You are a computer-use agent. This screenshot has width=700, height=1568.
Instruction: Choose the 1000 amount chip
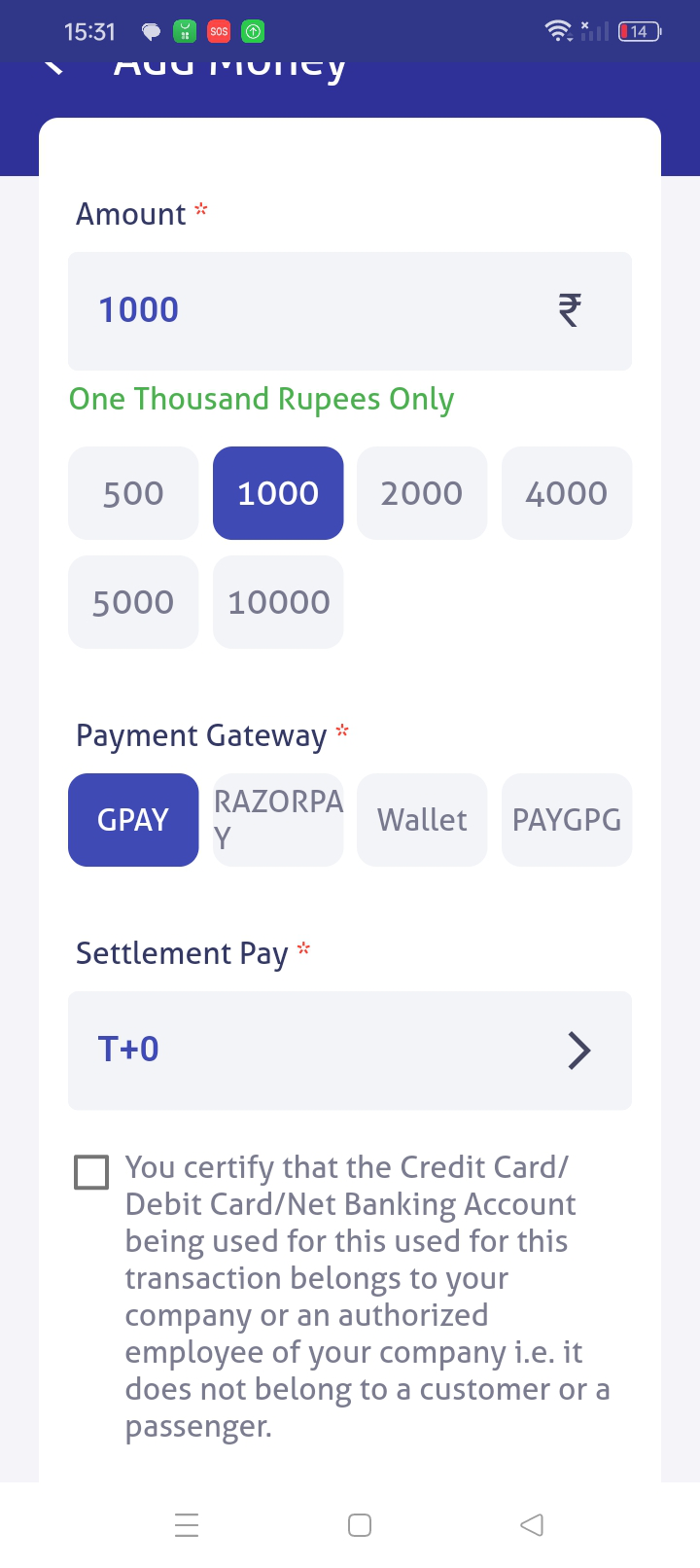tap(278, 493)
